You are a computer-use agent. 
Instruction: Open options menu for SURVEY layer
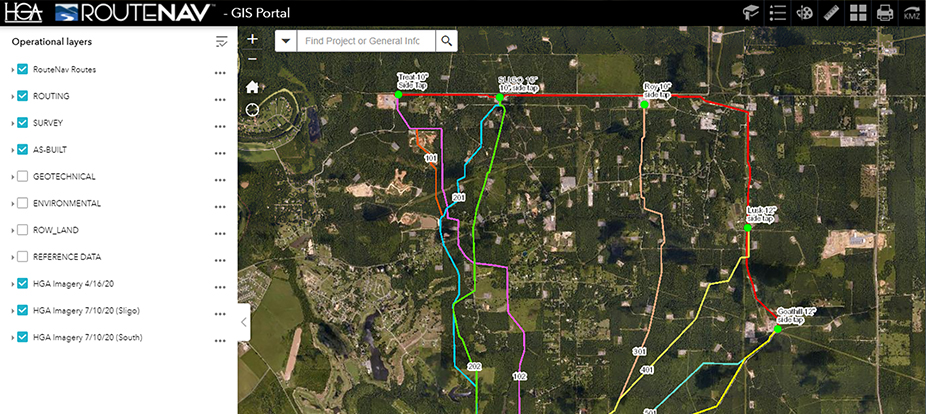(x=220, y=125)
